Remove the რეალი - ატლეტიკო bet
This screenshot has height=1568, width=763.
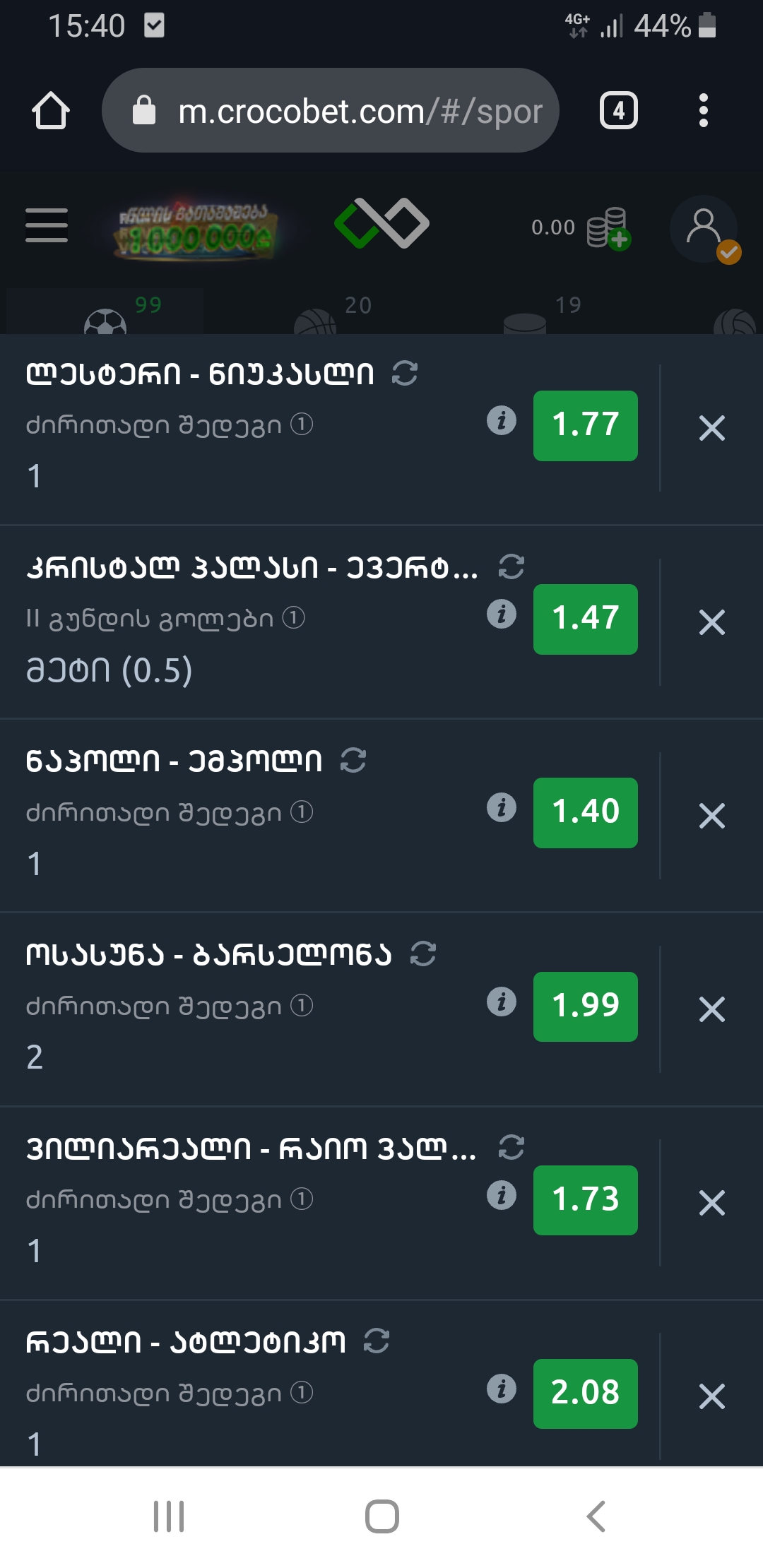[x=711, y=1396]
